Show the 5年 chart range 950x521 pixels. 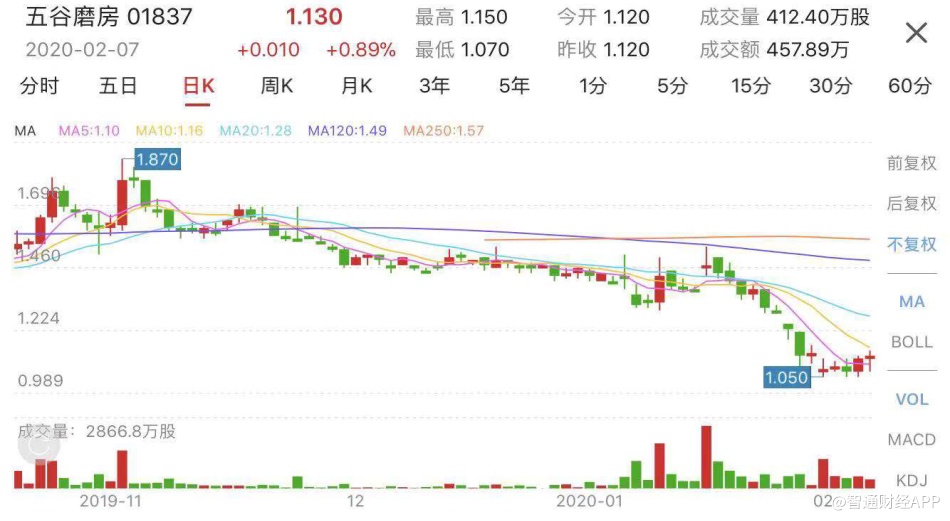coord(514,86)
